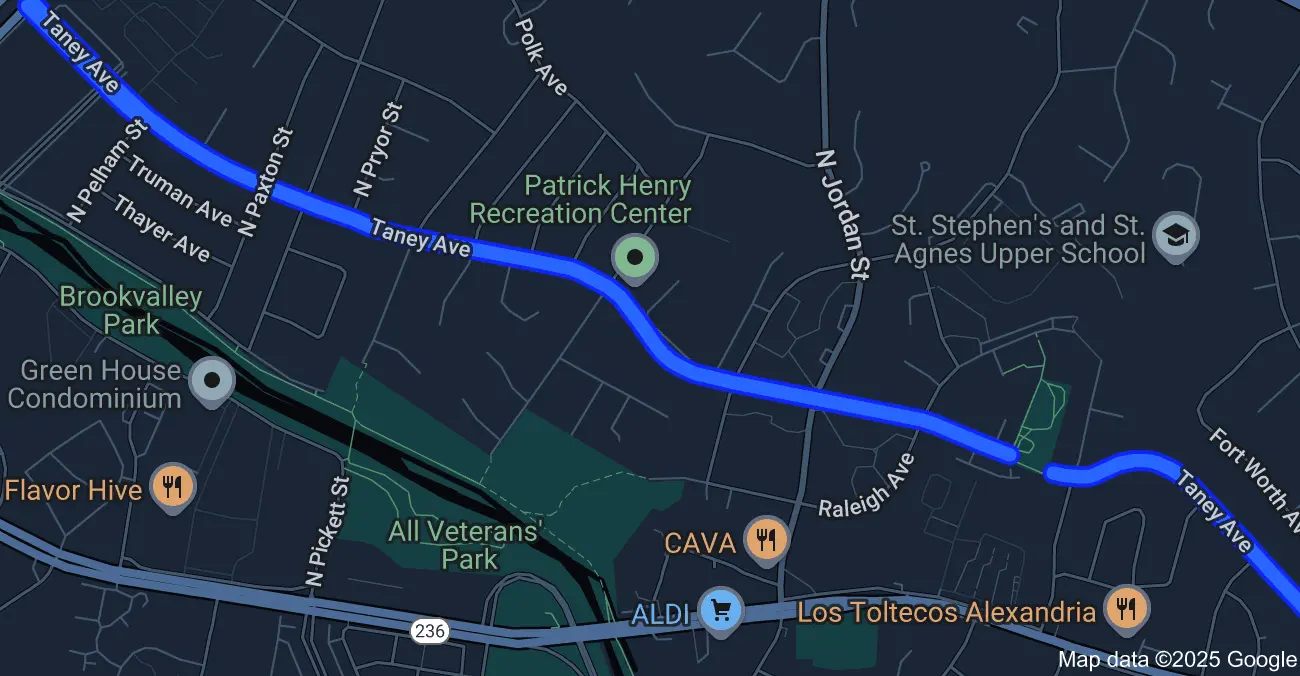Open Patrick Henry Recreation Center pin
Viewport: 1300px width, 676px height.
[634, 258]
